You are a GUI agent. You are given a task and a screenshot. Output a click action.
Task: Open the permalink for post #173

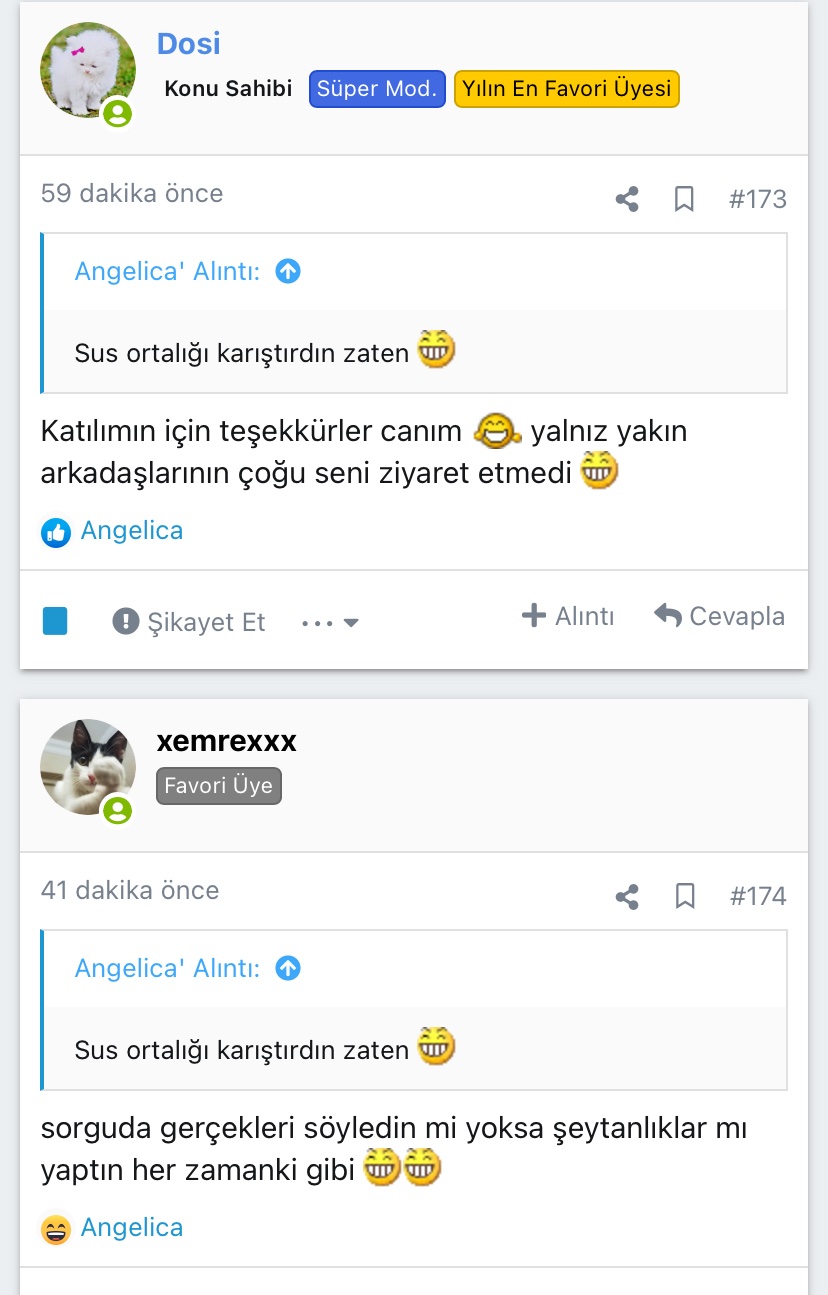tap(758, 199)
